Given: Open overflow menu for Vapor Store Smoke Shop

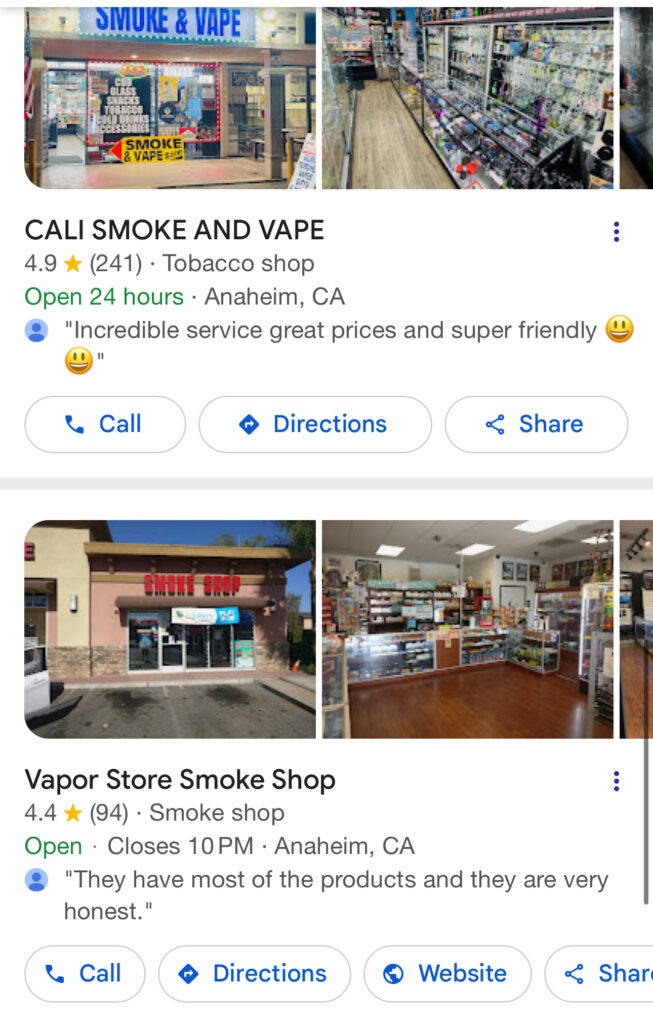Looking at the screenshot, I should click(616, 781).
